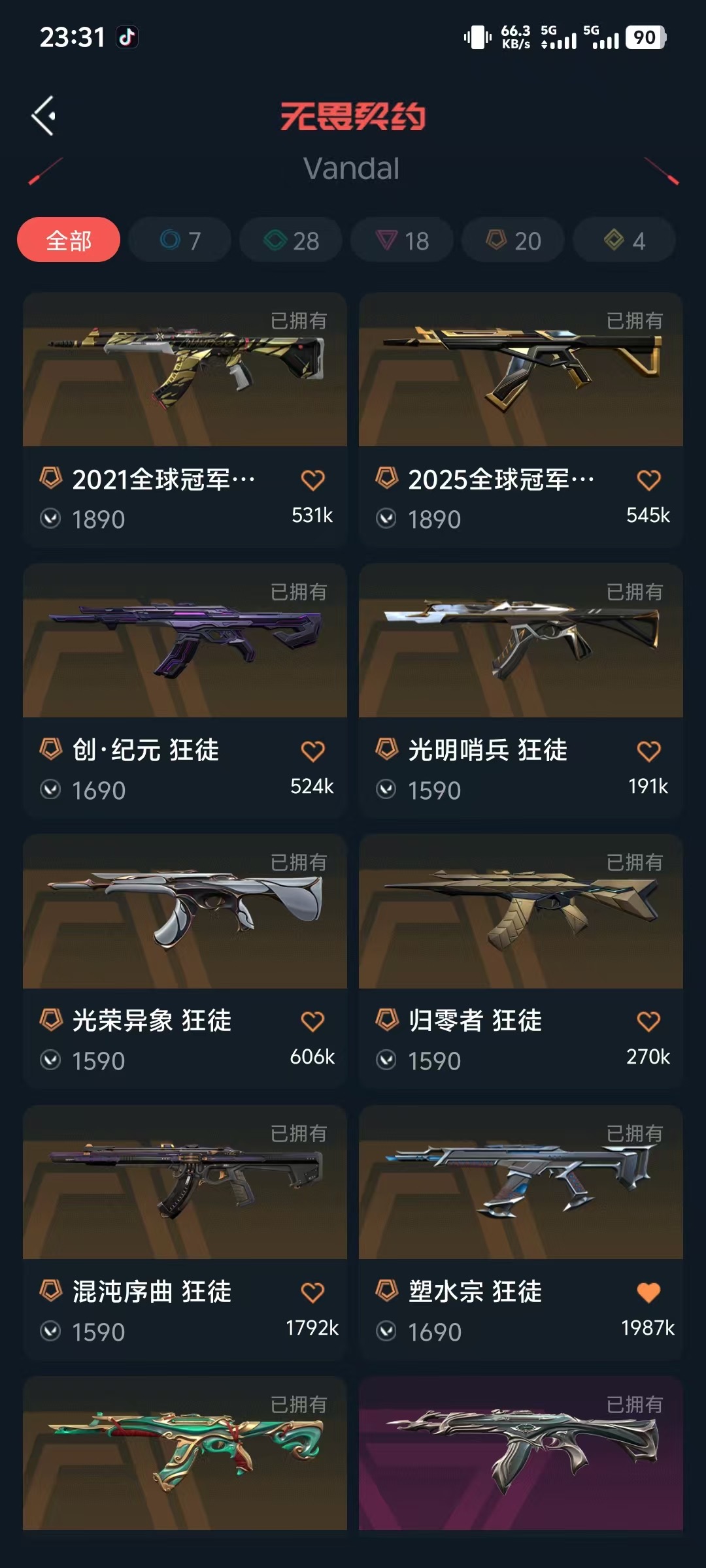Filter skins by the 18 tier chip
The width and height of the screenshot is (706, 1568).
point(402,240)
